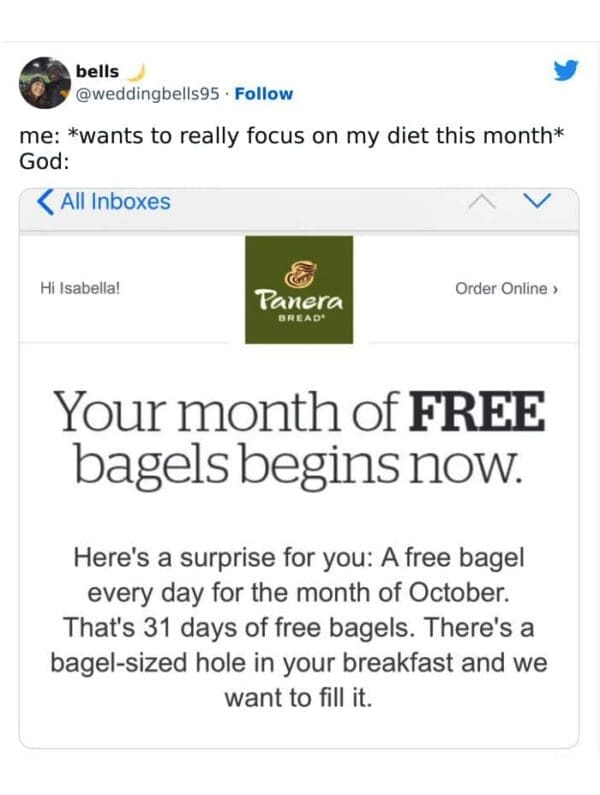Visit the @weddingbells95 handle
Screen dimensions: 600x795
coord(148,94)
